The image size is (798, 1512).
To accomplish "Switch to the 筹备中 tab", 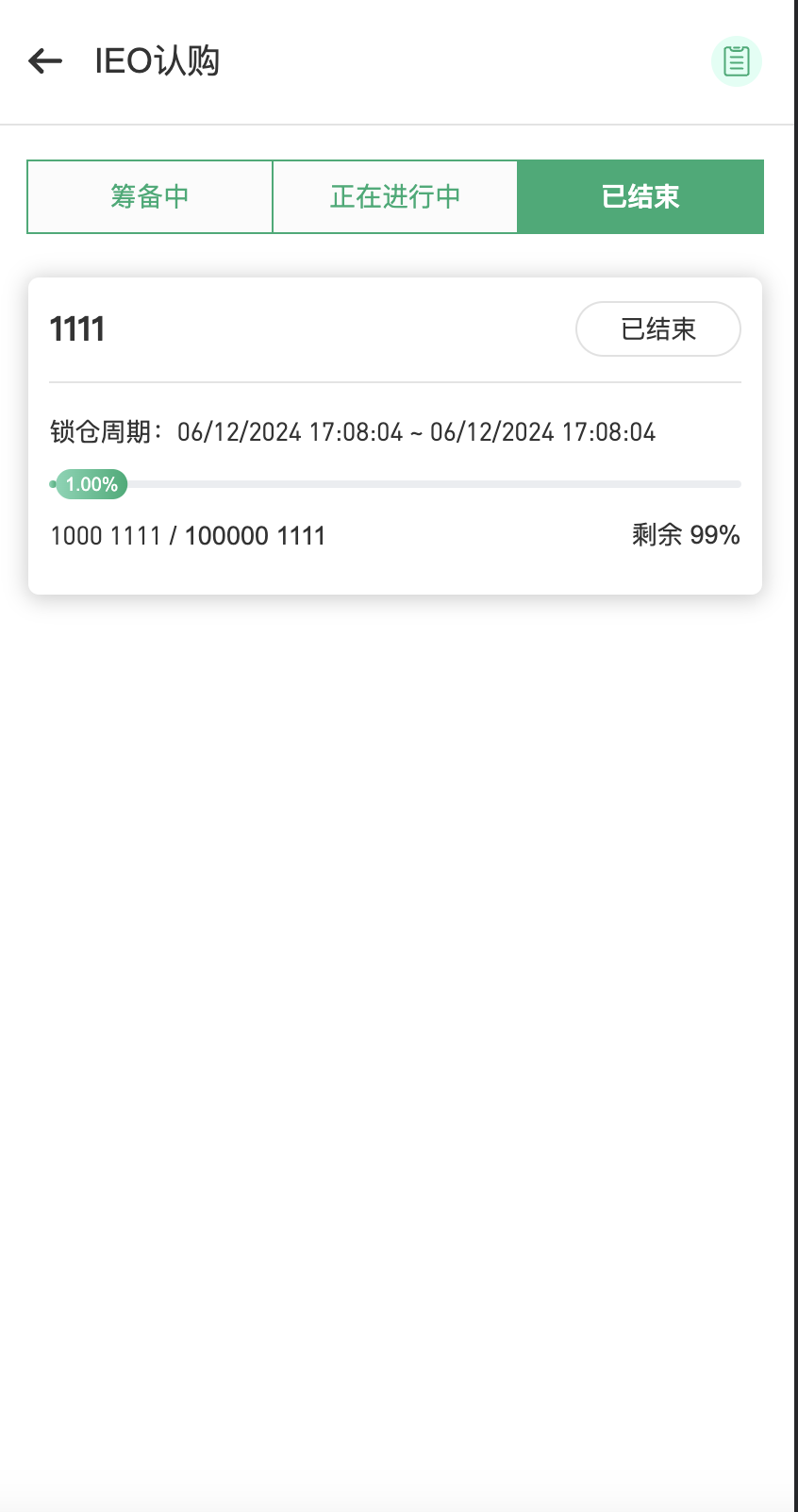I will [150, 196].
